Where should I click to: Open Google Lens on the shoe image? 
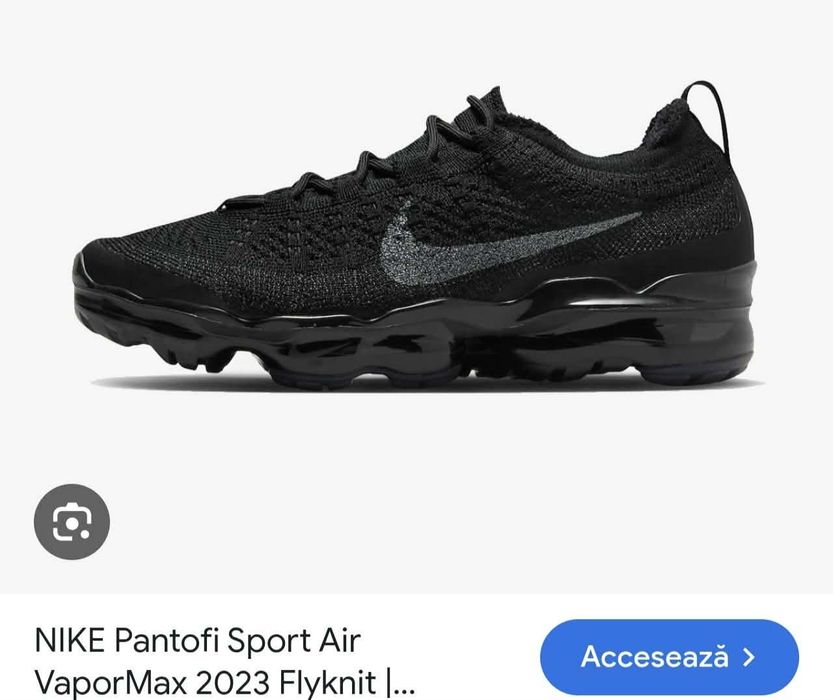click(x=71, y=520)
